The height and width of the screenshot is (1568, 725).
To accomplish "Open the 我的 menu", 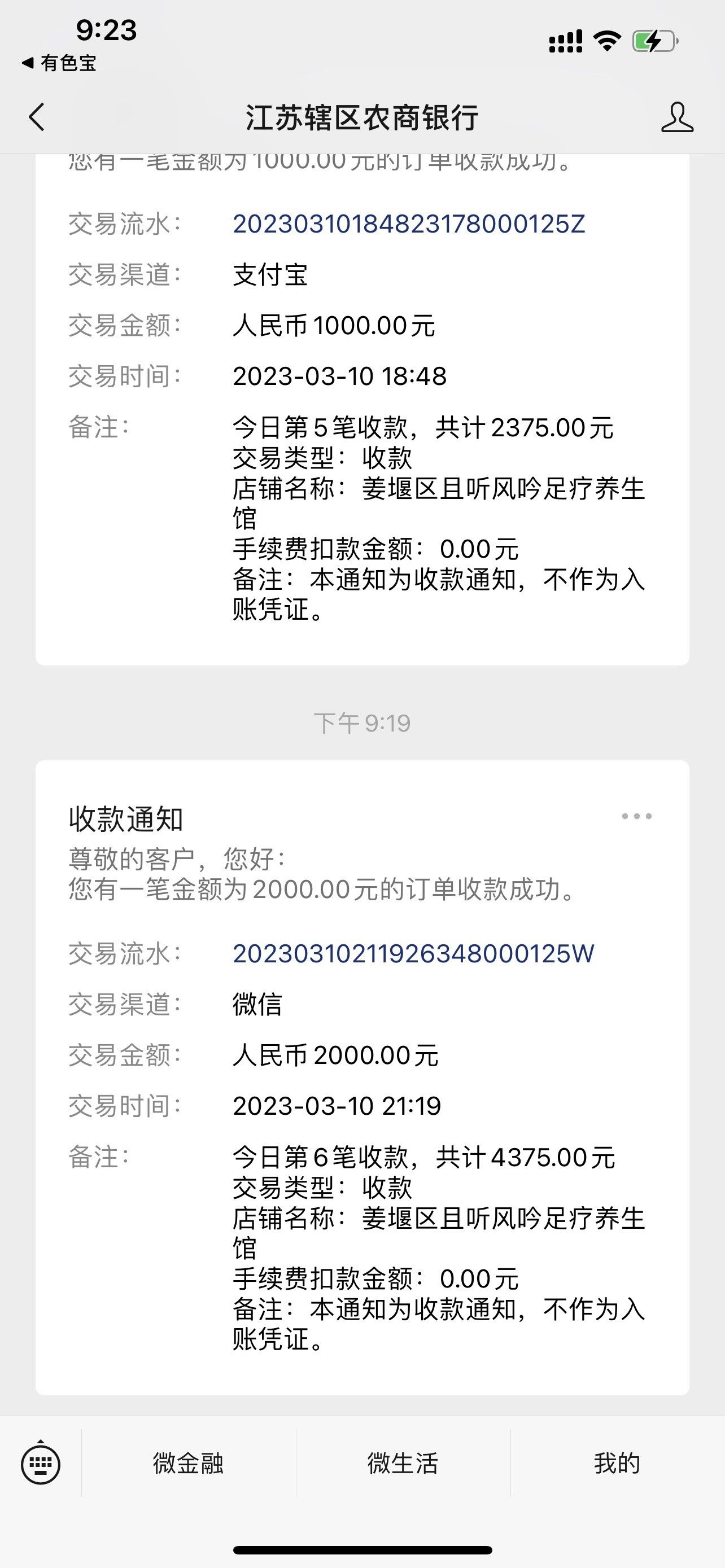I will (x=617, y=1464).
